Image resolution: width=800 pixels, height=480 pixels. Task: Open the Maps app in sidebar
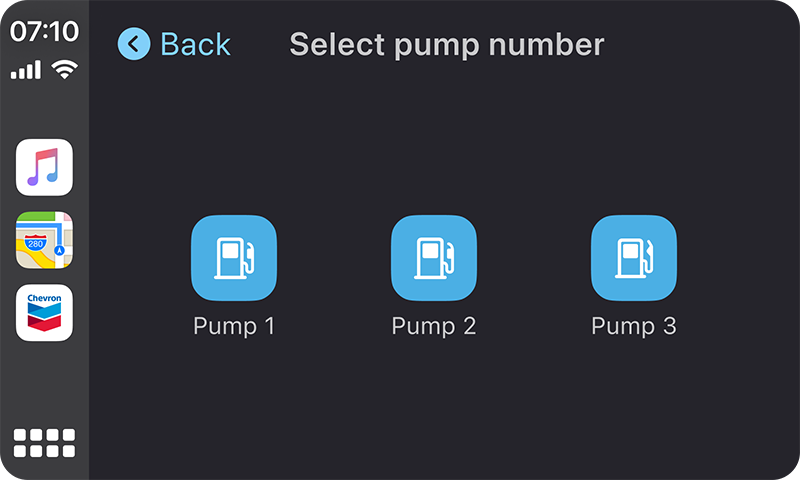44,240
